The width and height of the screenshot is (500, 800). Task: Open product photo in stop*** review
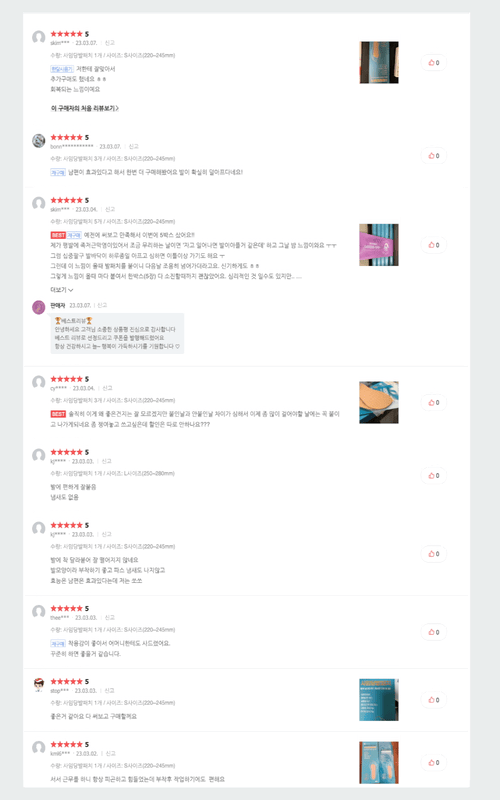point(379,700)
